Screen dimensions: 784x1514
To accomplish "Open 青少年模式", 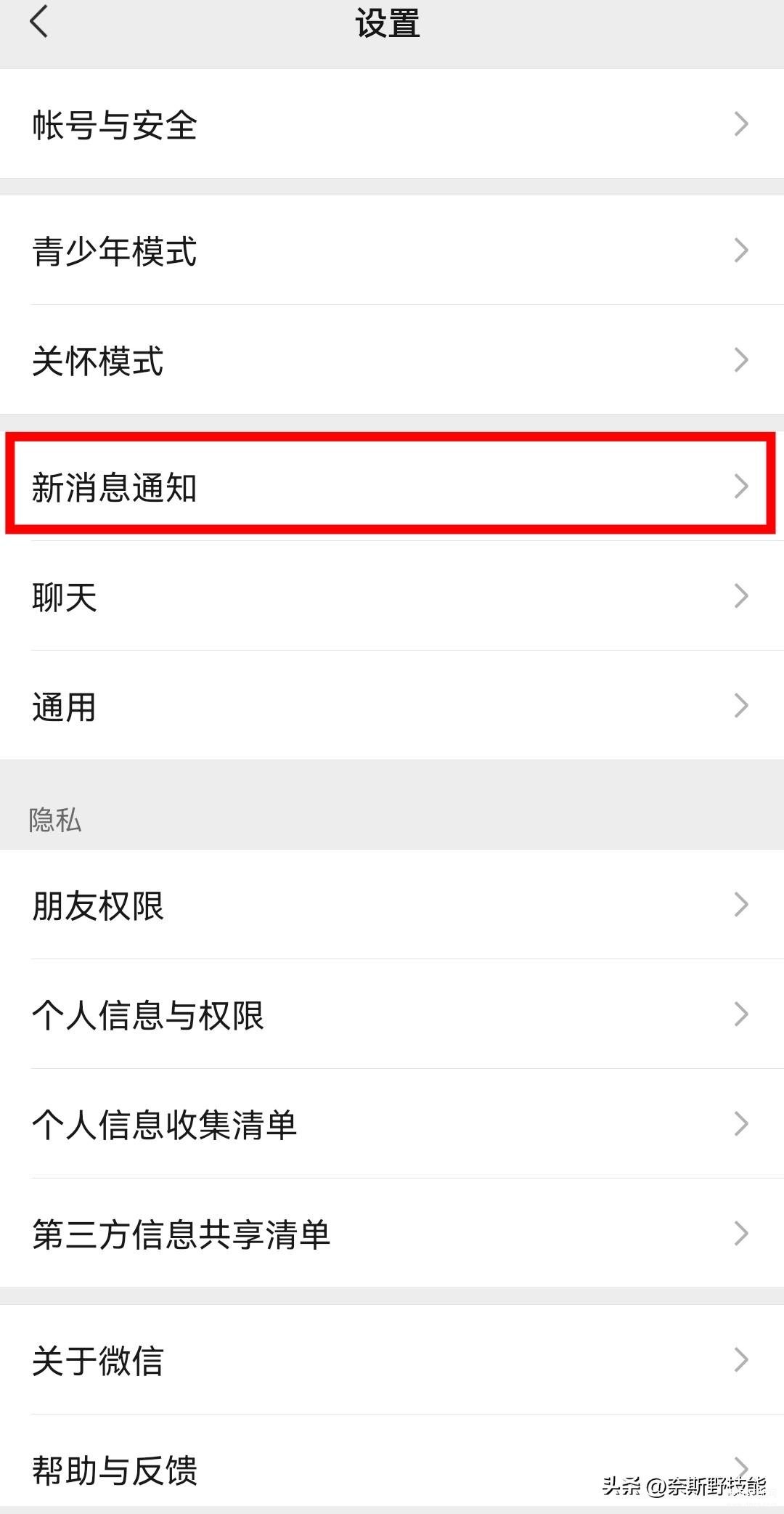I will [x=392, y=251].
